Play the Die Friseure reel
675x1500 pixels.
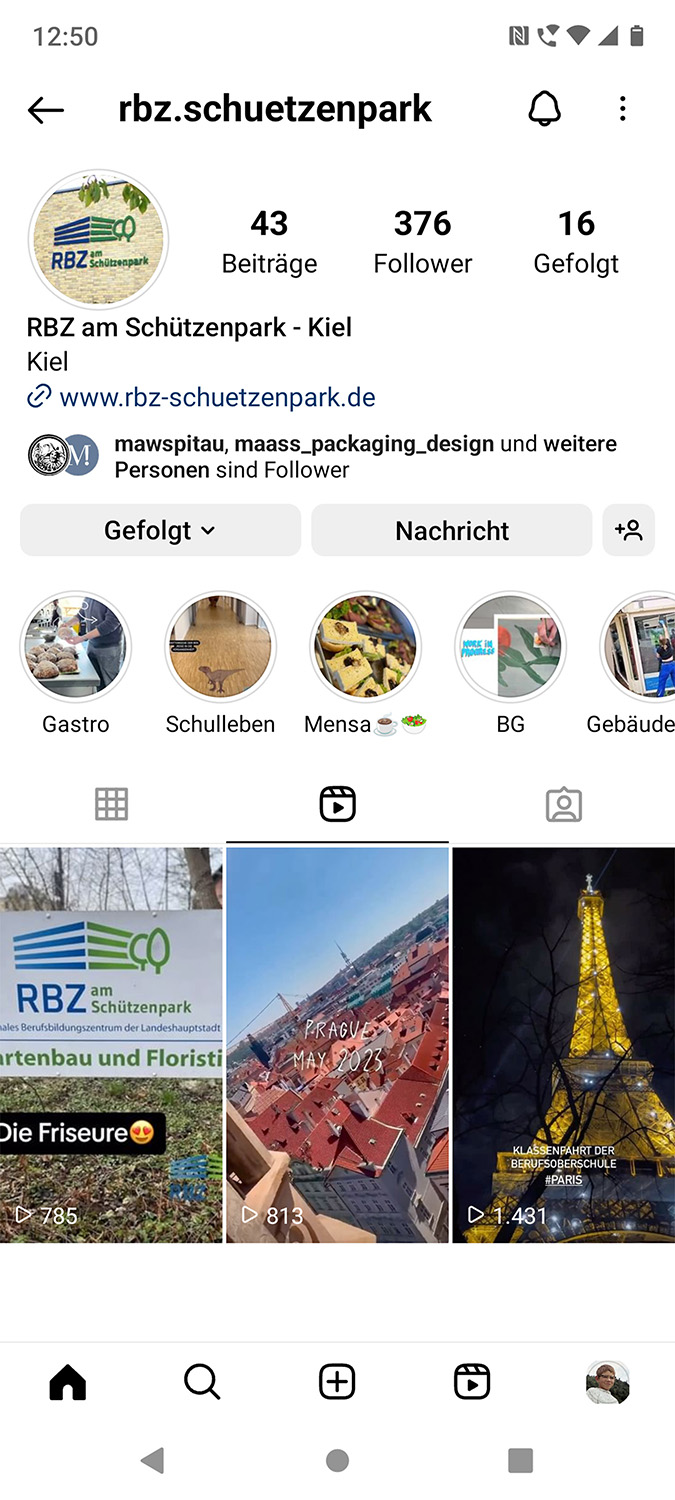(x=111, y=1045)
